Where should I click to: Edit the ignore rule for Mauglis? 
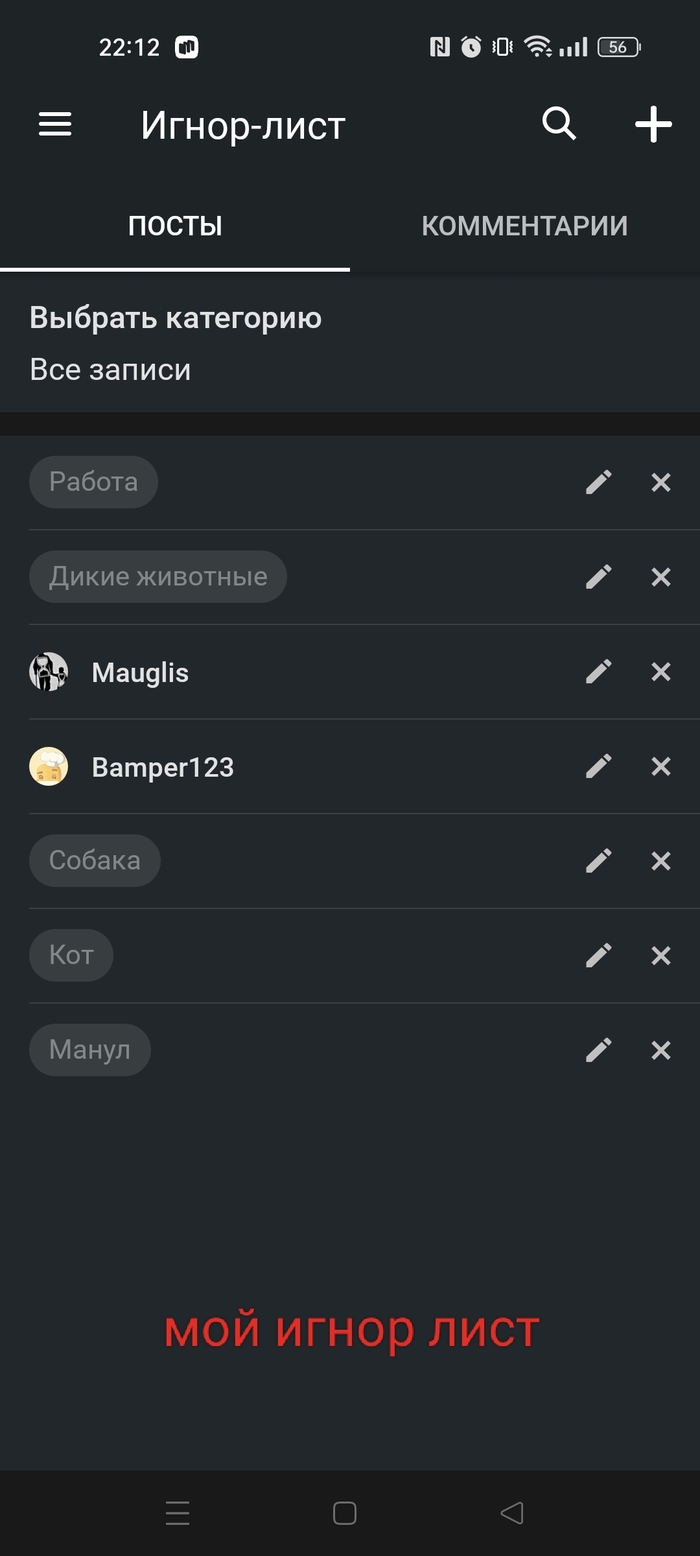(598, 671)
